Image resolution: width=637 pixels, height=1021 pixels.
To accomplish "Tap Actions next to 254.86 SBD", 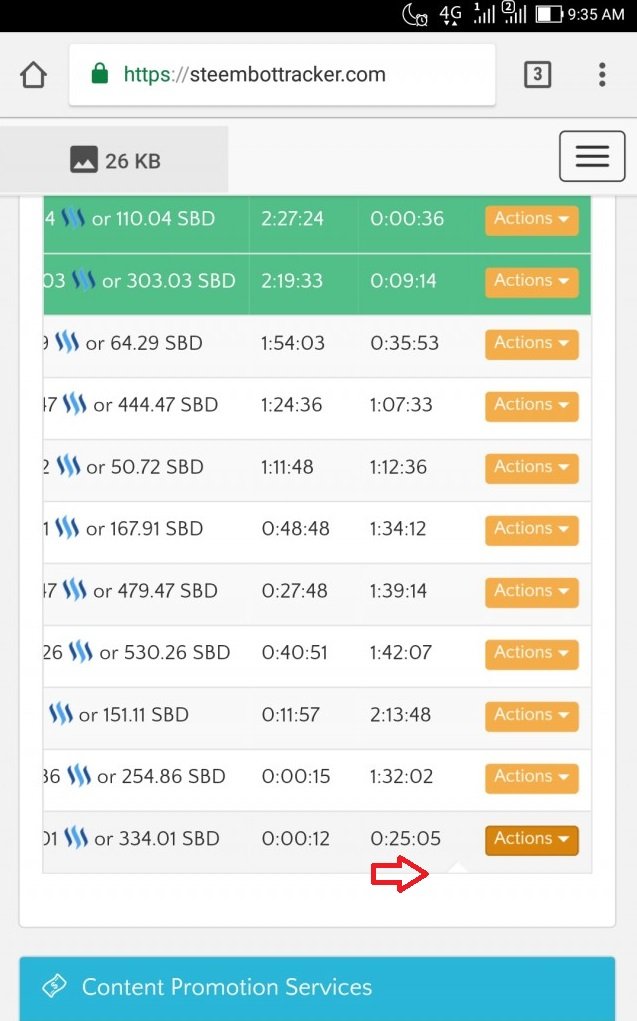I will 531,778.
